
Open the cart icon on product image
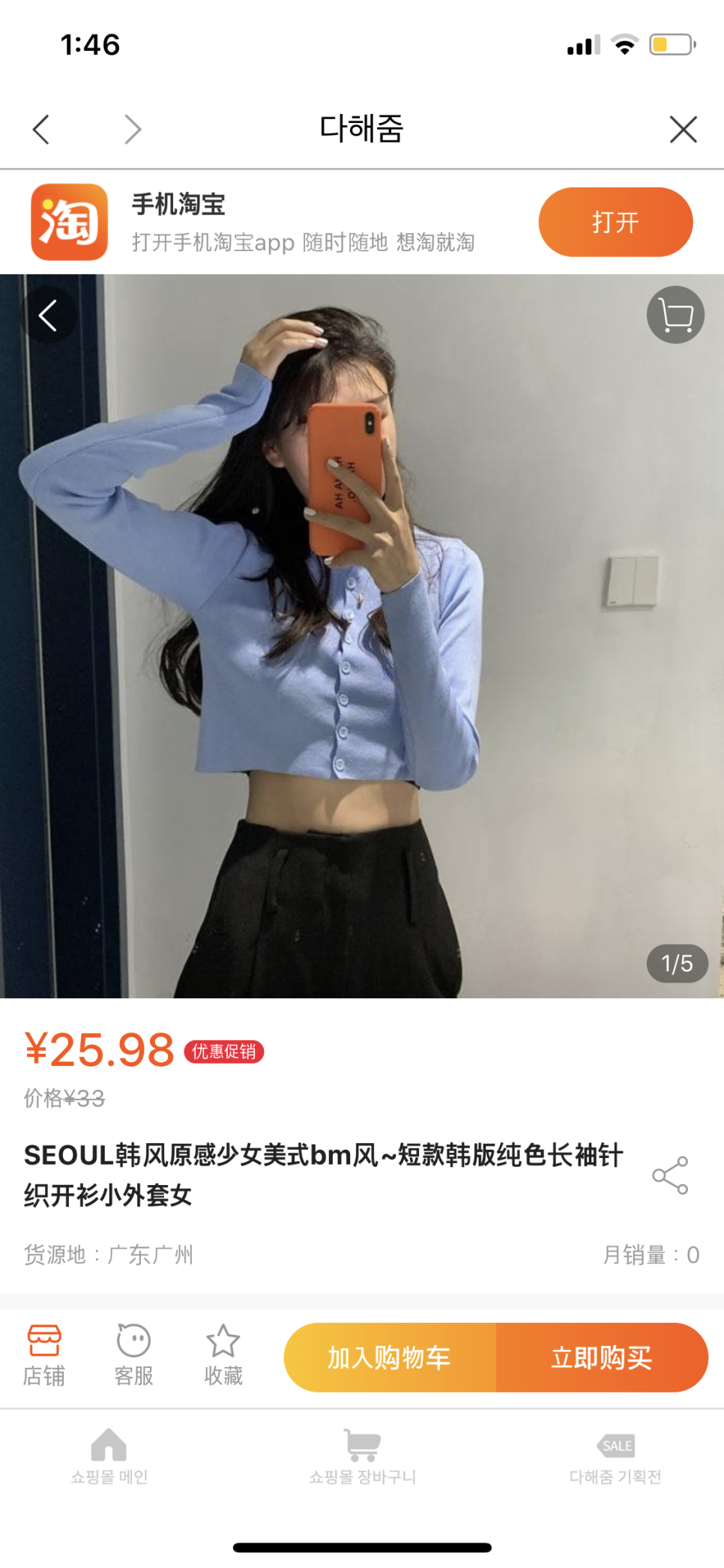coord(675,316)
